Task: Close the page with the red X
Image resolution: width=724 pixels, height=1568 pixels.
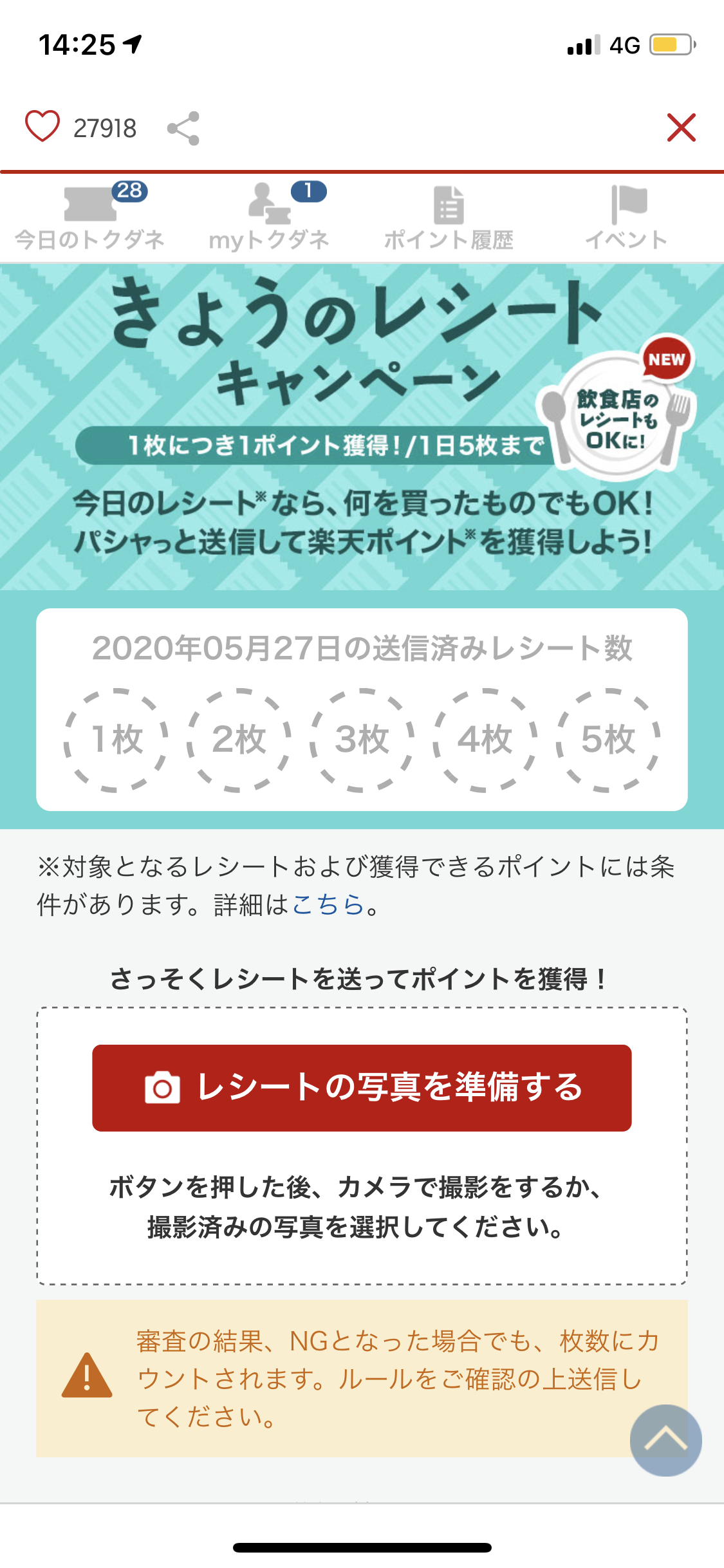Action: [682, 127]
